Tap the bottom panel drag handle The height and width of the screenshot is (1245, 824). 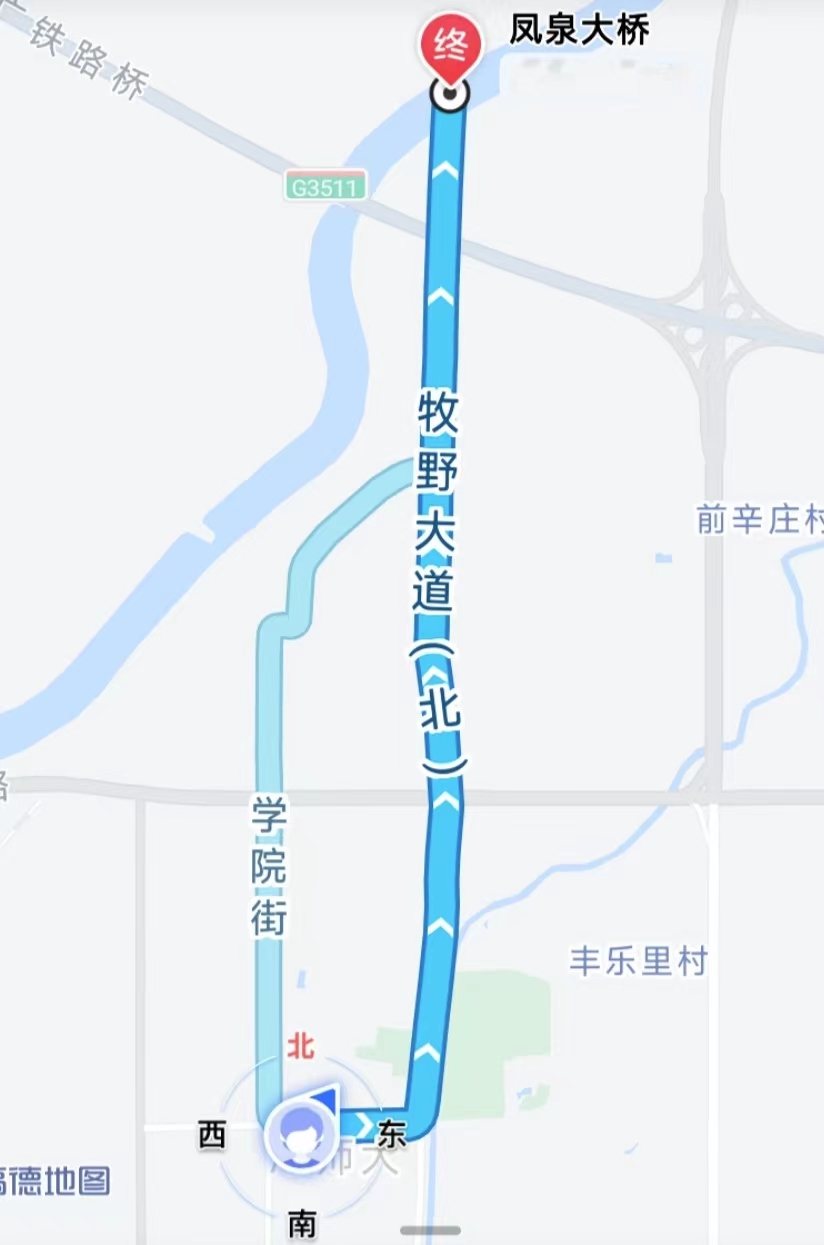[431, 1230]
